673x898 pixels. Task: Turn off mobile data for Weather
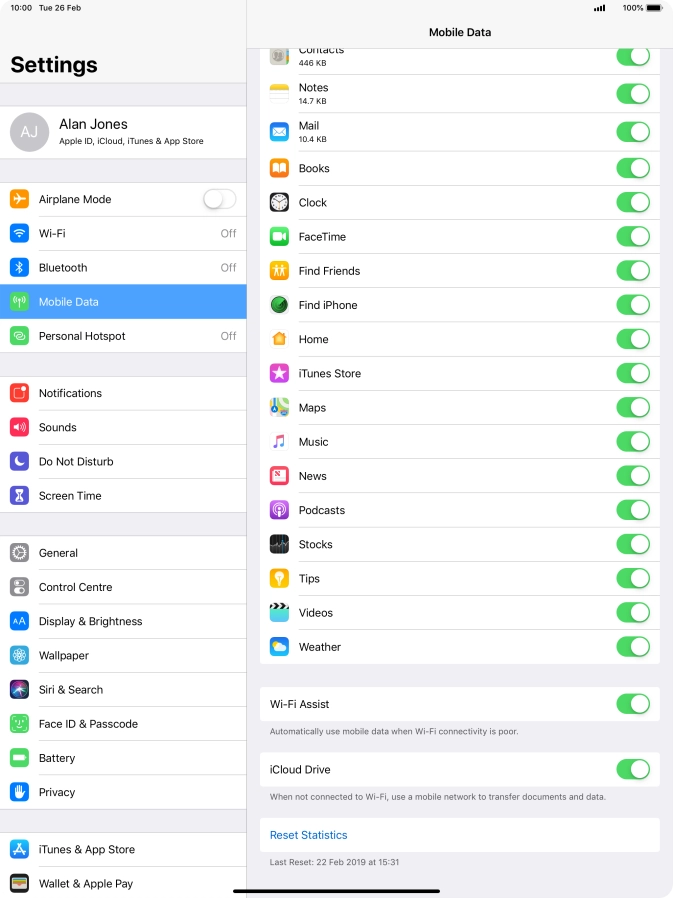(x=632, y=647)
